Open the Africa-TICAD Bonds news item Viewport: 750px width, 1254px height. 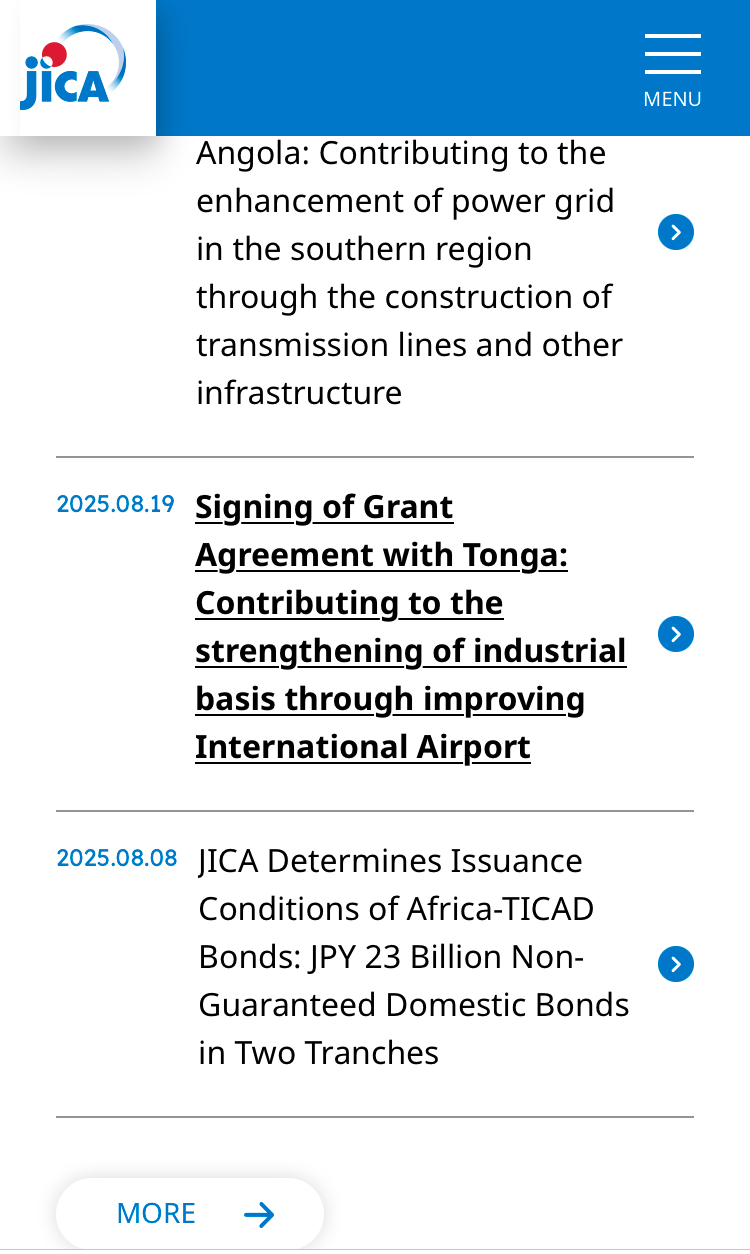(414, 957)
